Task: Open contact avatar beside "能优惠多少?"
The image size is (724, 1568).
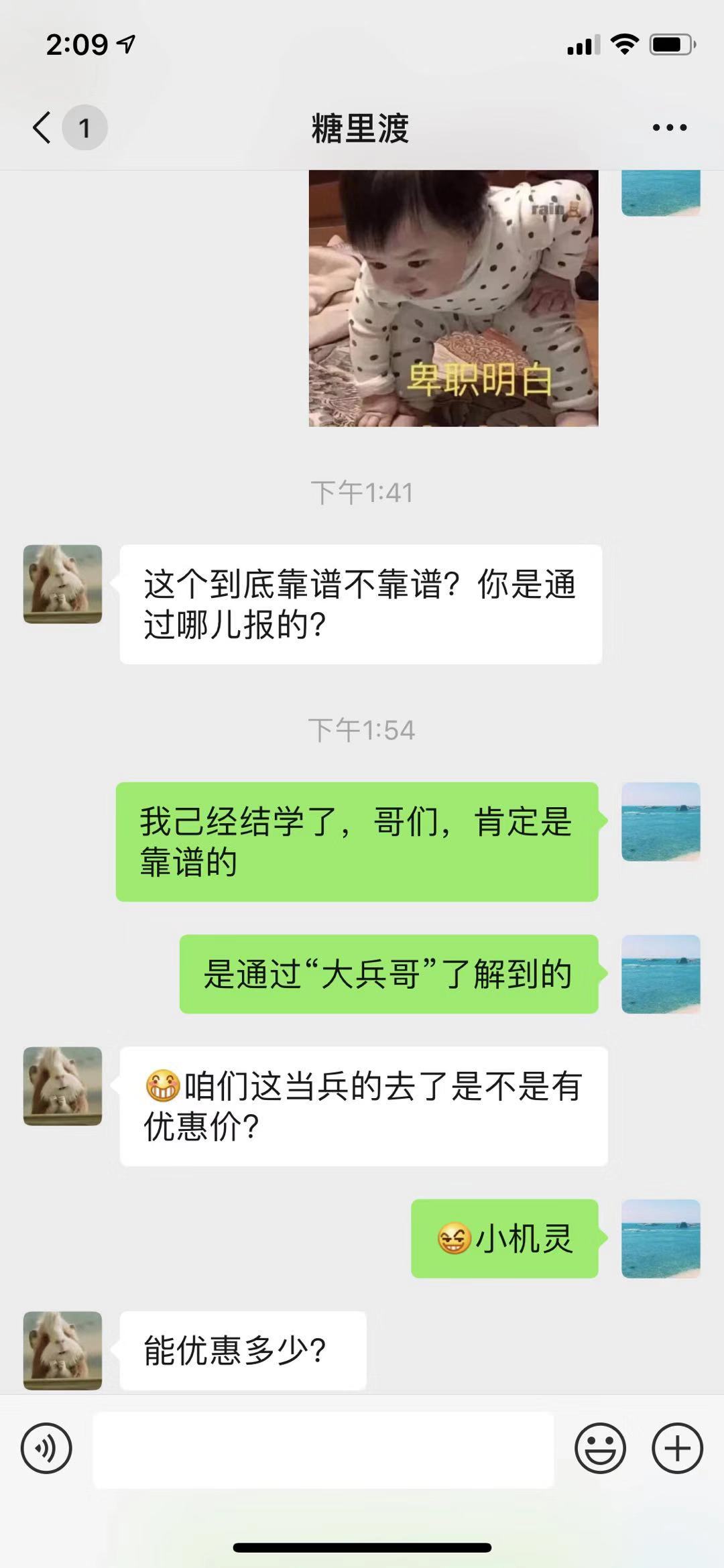Action: click(62, 1350)
